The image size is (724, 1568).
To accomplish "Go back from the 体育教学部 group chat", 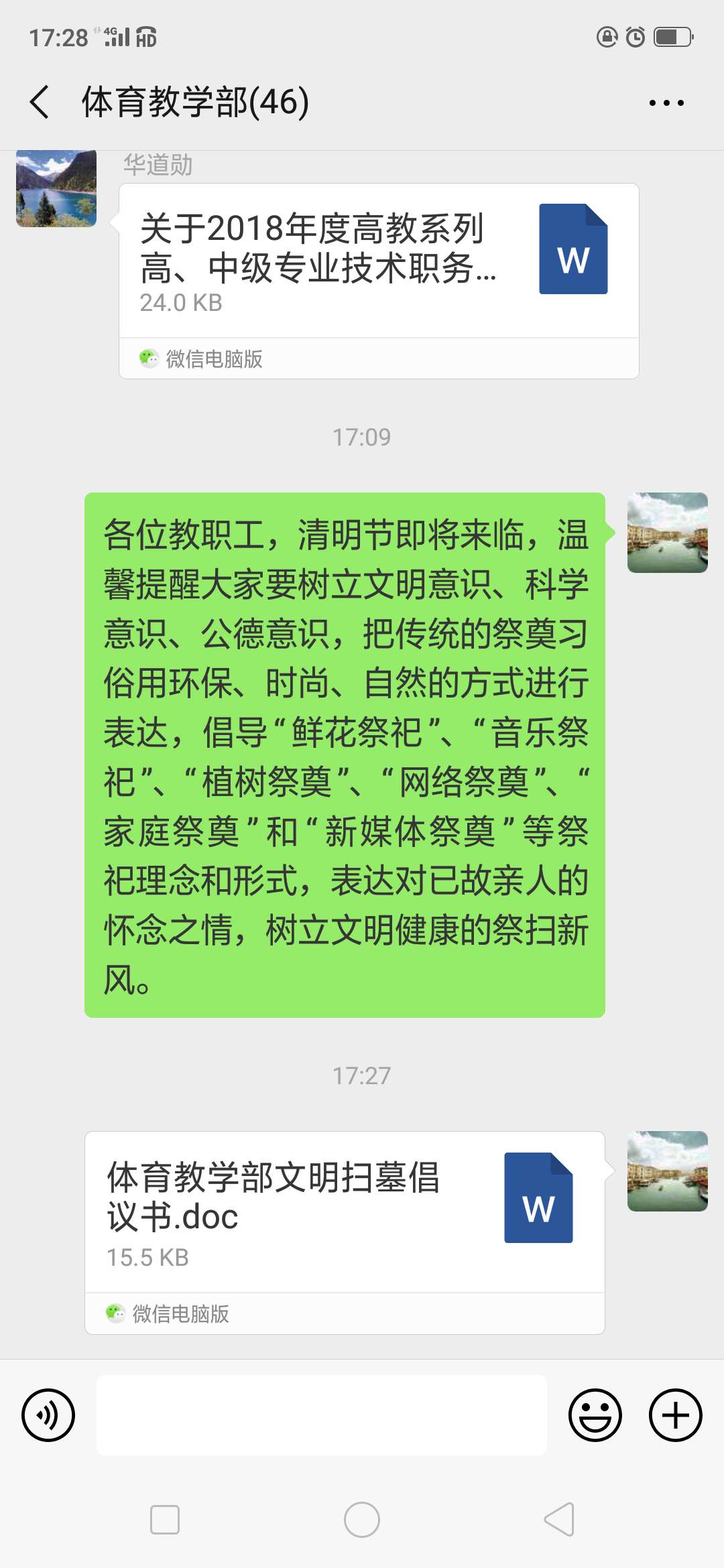I will [40, 103].
